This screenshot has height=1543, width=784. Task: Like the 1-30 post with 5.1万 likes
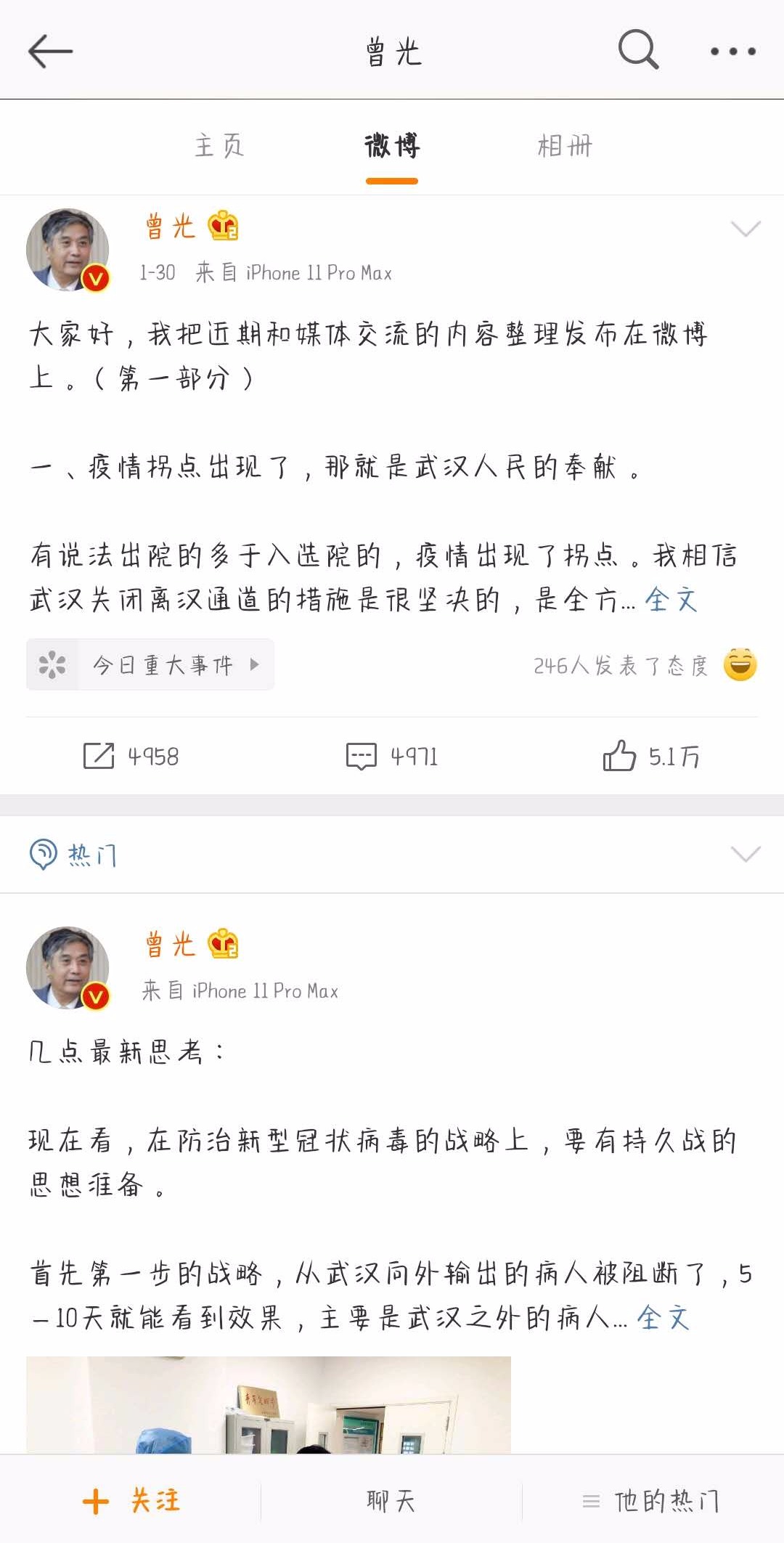click(651, 756)
